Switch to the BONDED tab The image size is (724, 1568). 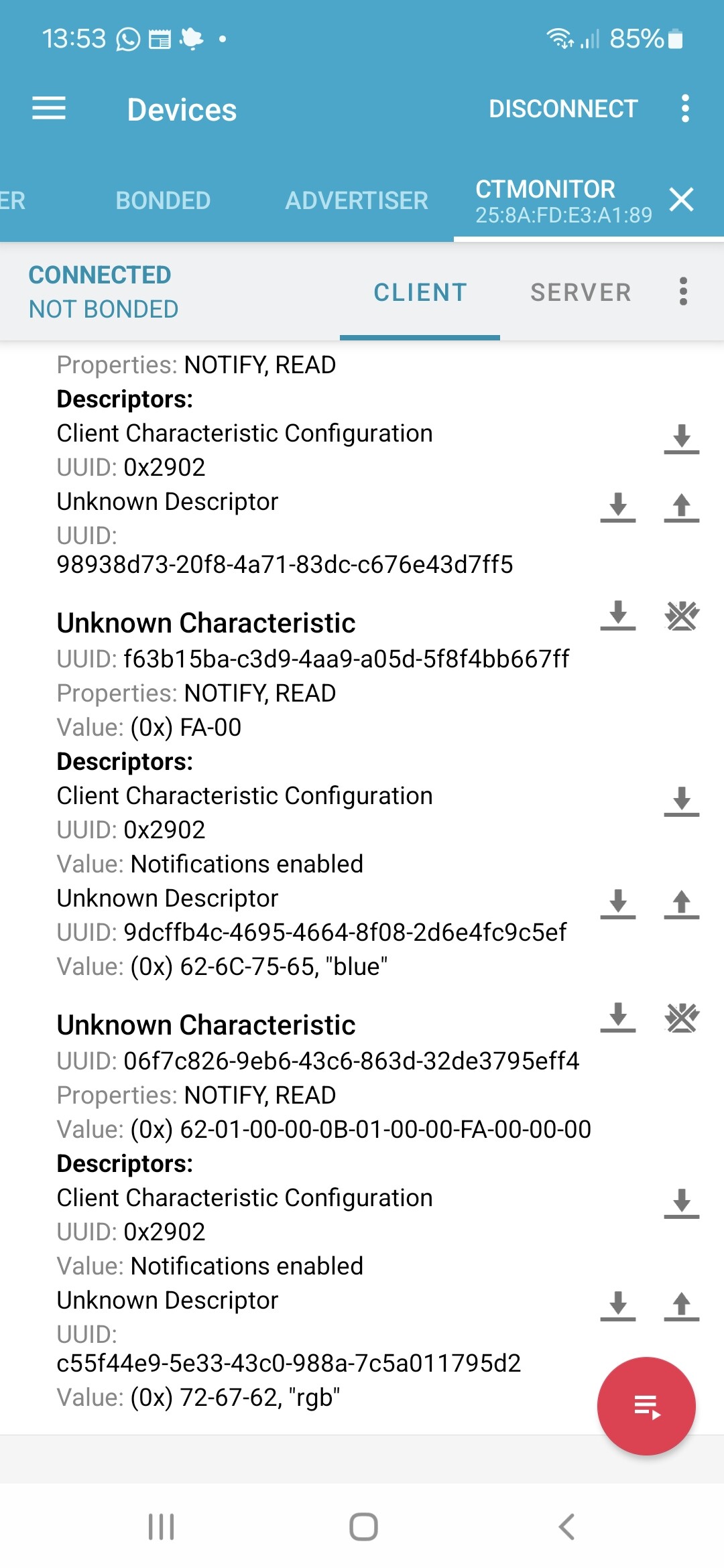[163, 200]
